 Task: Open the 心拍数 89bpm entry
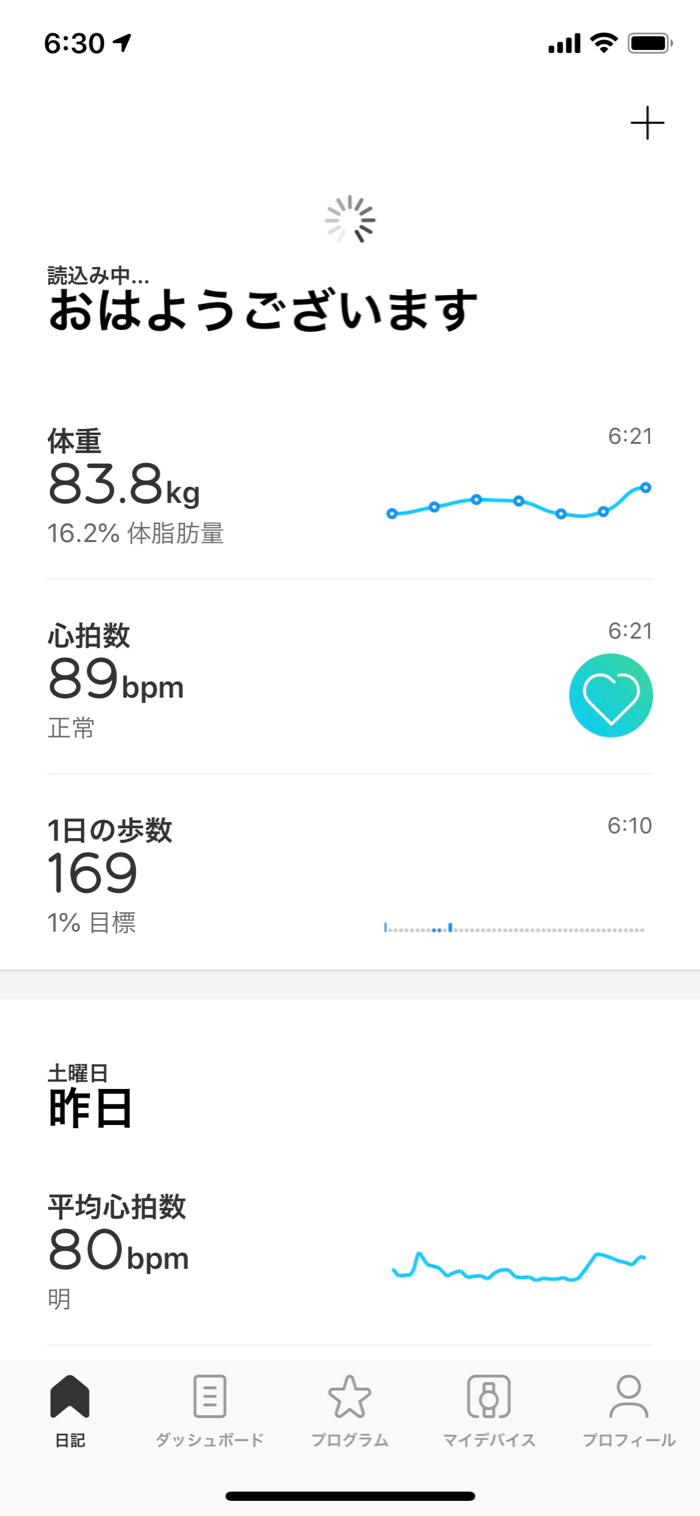[x=349, y=680]
